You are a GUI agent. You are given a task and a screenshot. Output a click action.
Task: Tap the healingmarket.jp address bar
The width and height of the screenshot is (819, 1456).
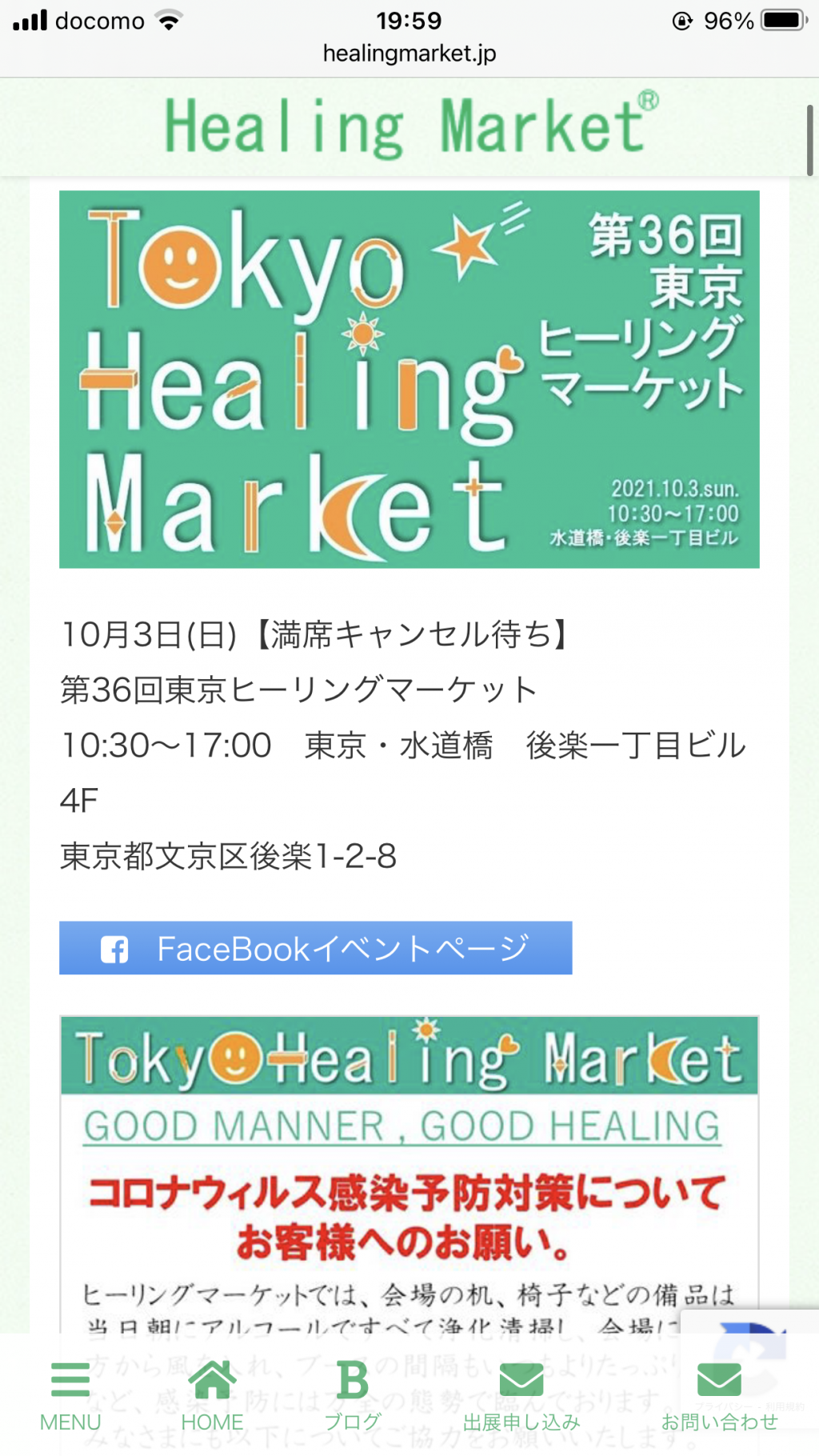(409, 54)
